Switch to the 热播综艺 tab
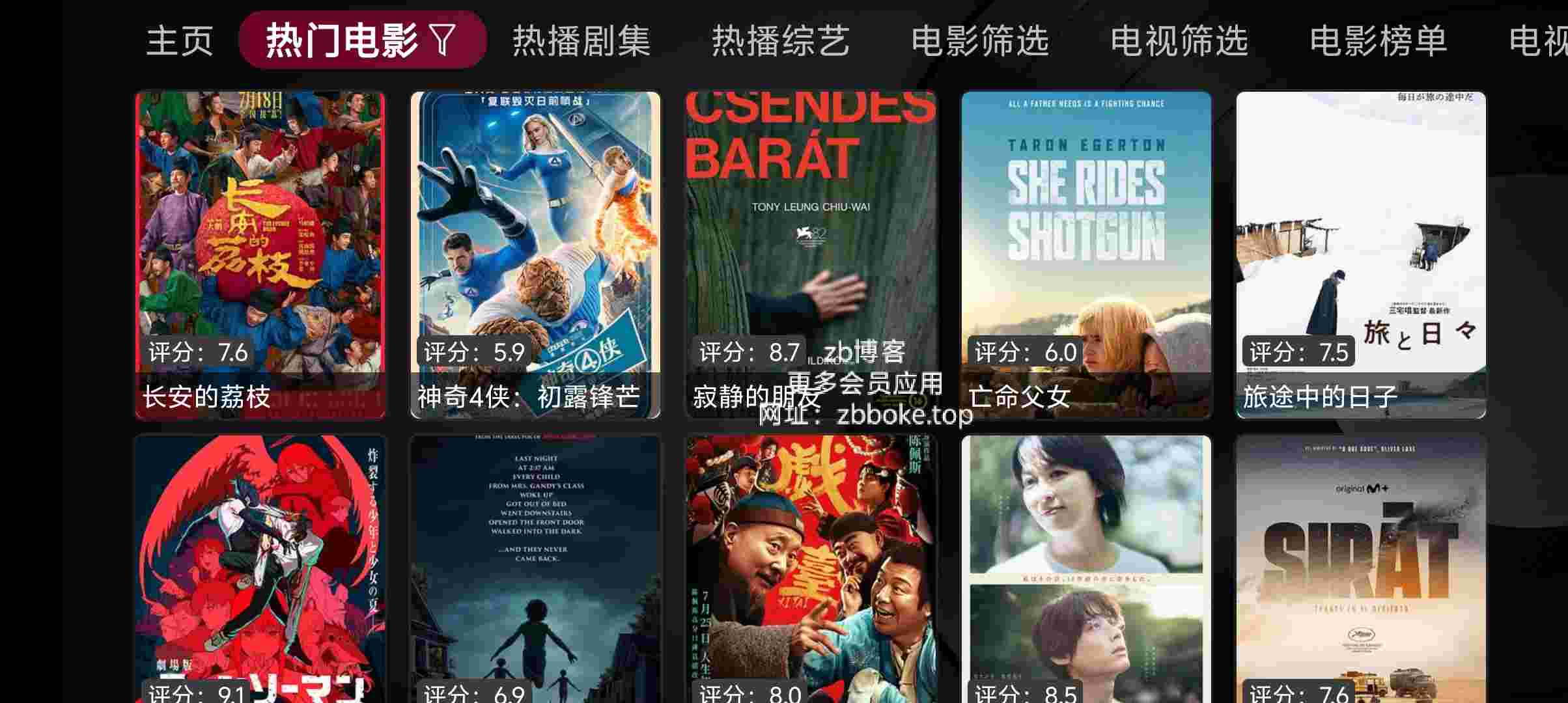Viewport: 1568px width, 703px height. pyautogui.click(x=780, y=40)
